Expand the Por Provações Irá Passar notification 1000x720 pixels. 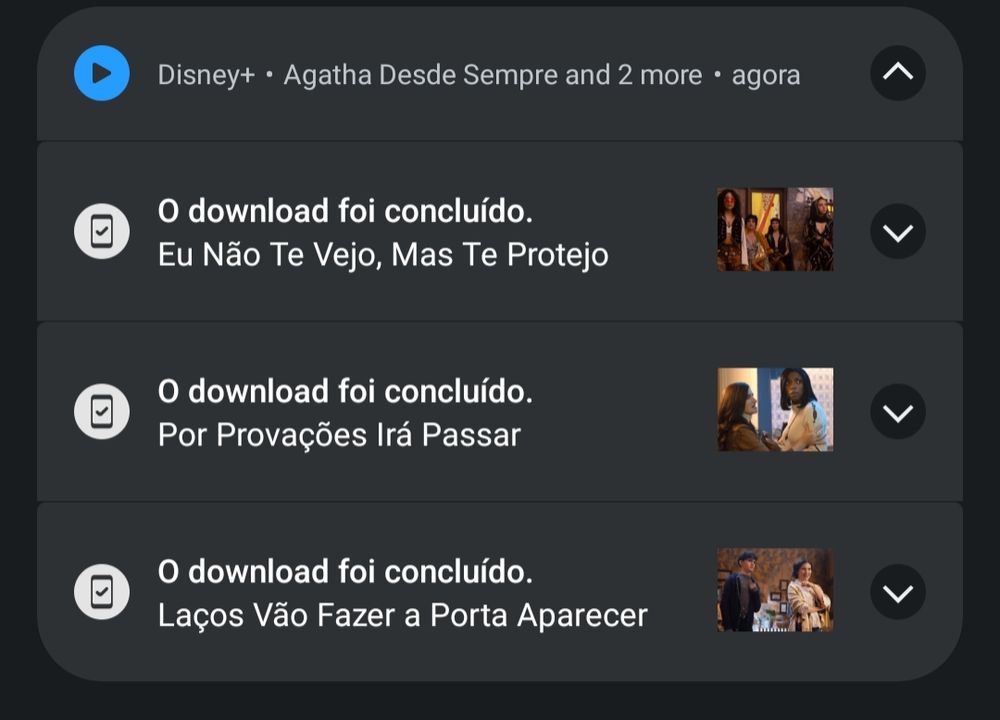[897, 412]
